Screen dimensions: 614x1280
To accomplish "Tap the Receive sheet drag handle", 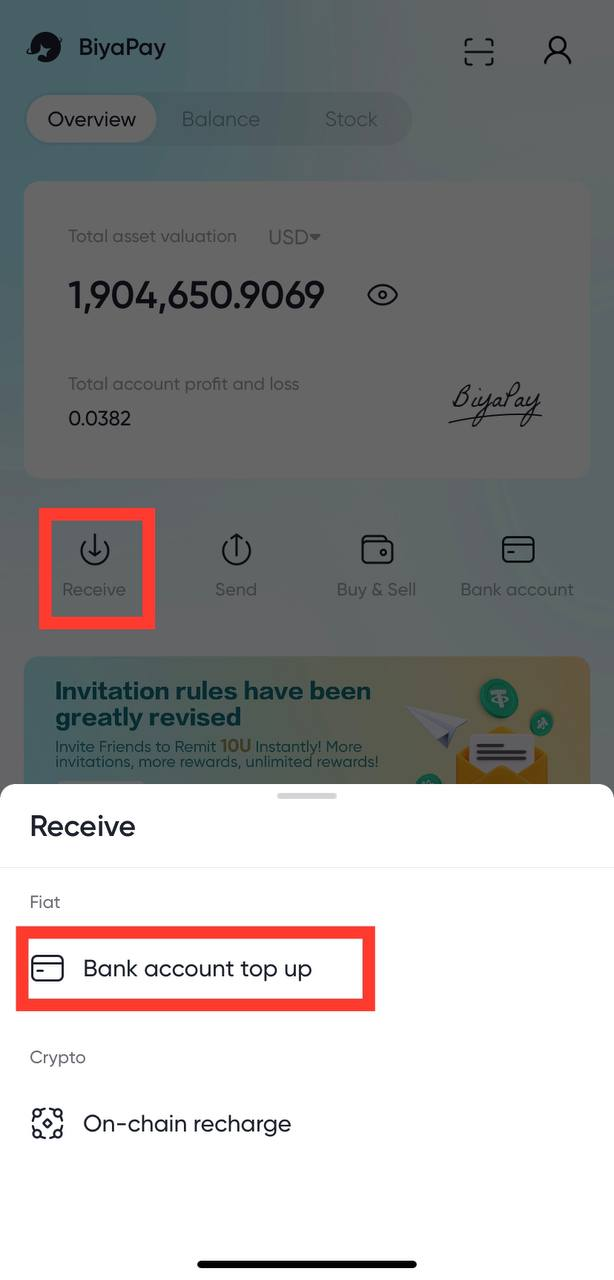I will click(307, 796).
